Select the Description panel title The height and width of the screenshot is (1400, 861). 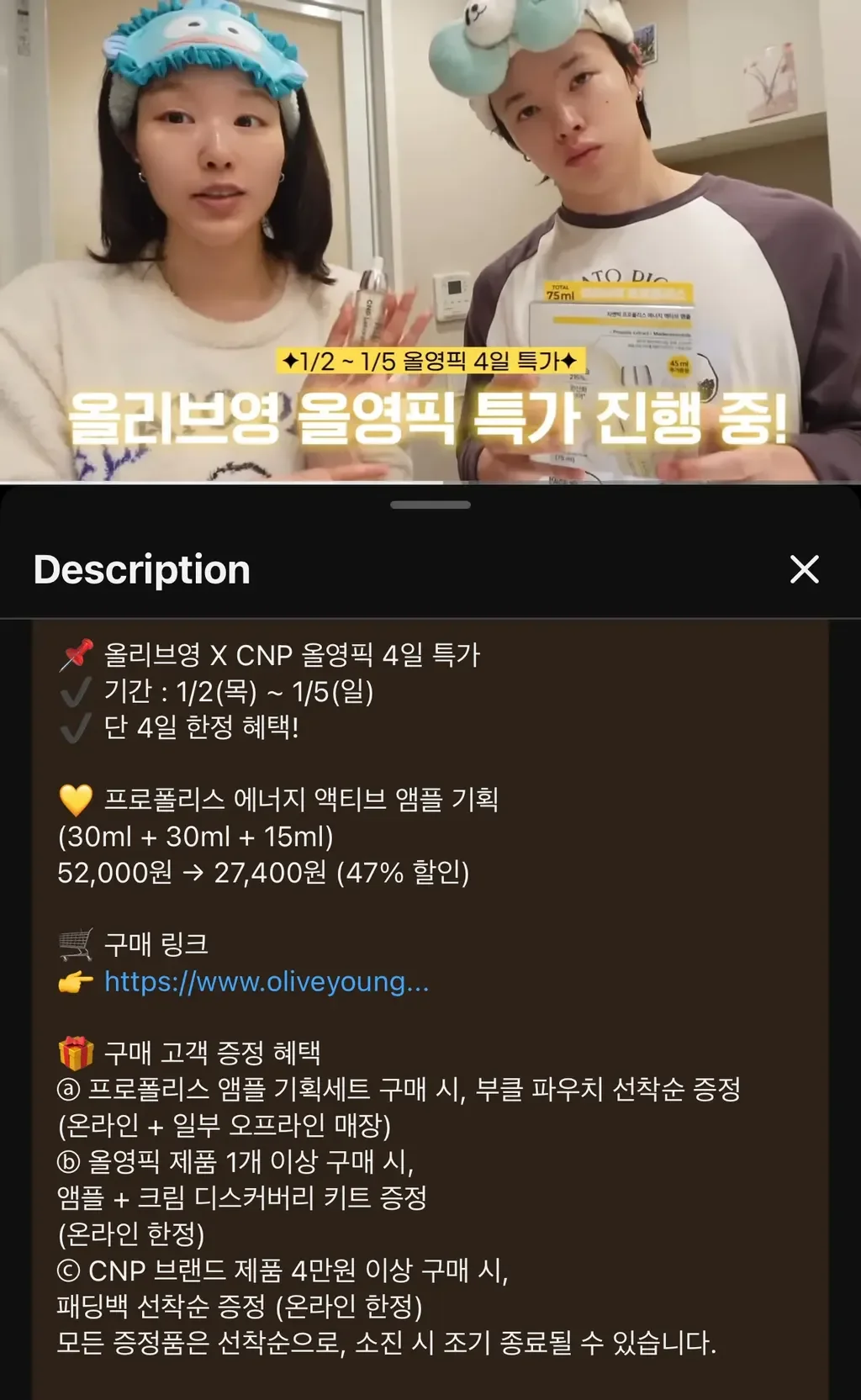pyautogui.click(x=140, y=571)
